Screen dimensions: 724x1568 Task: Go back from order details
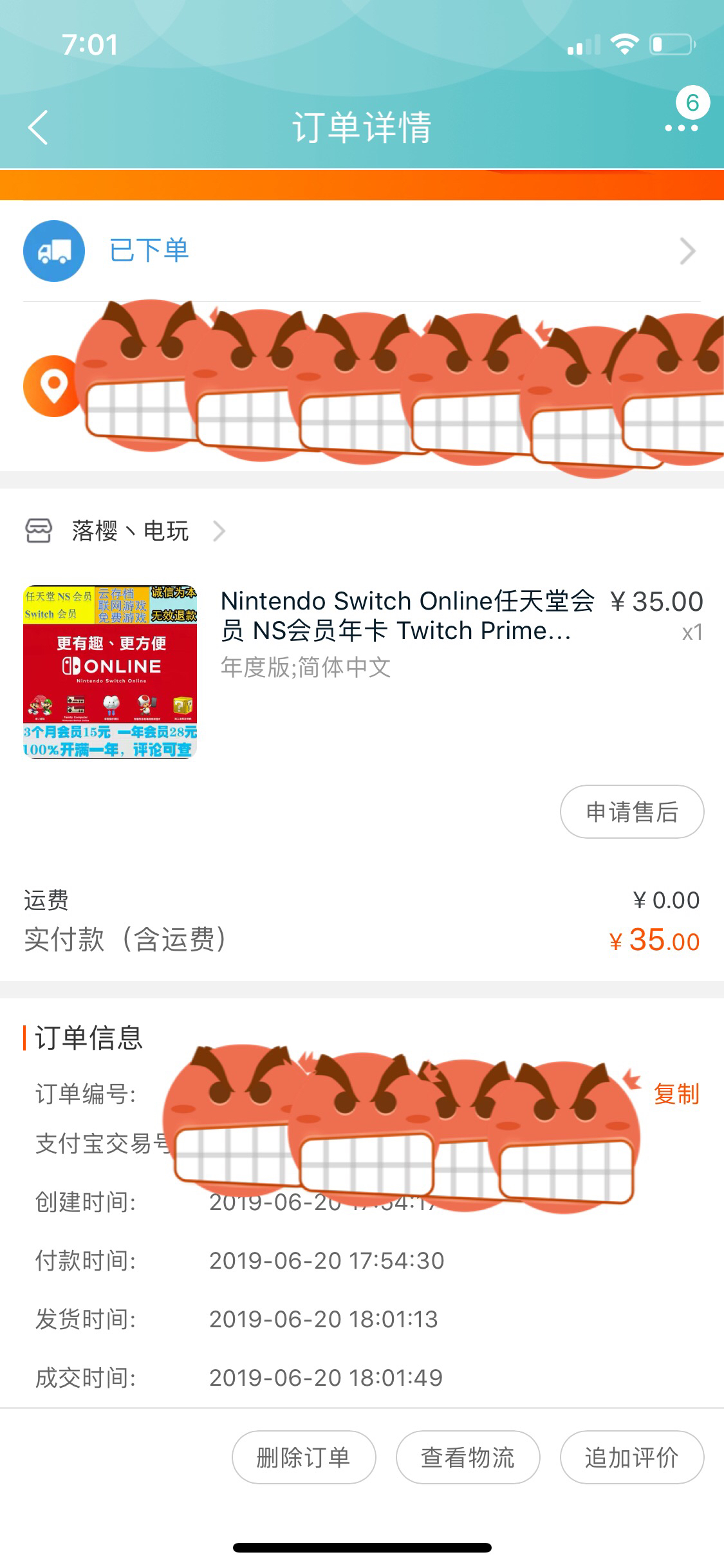(x=39, y=127)
